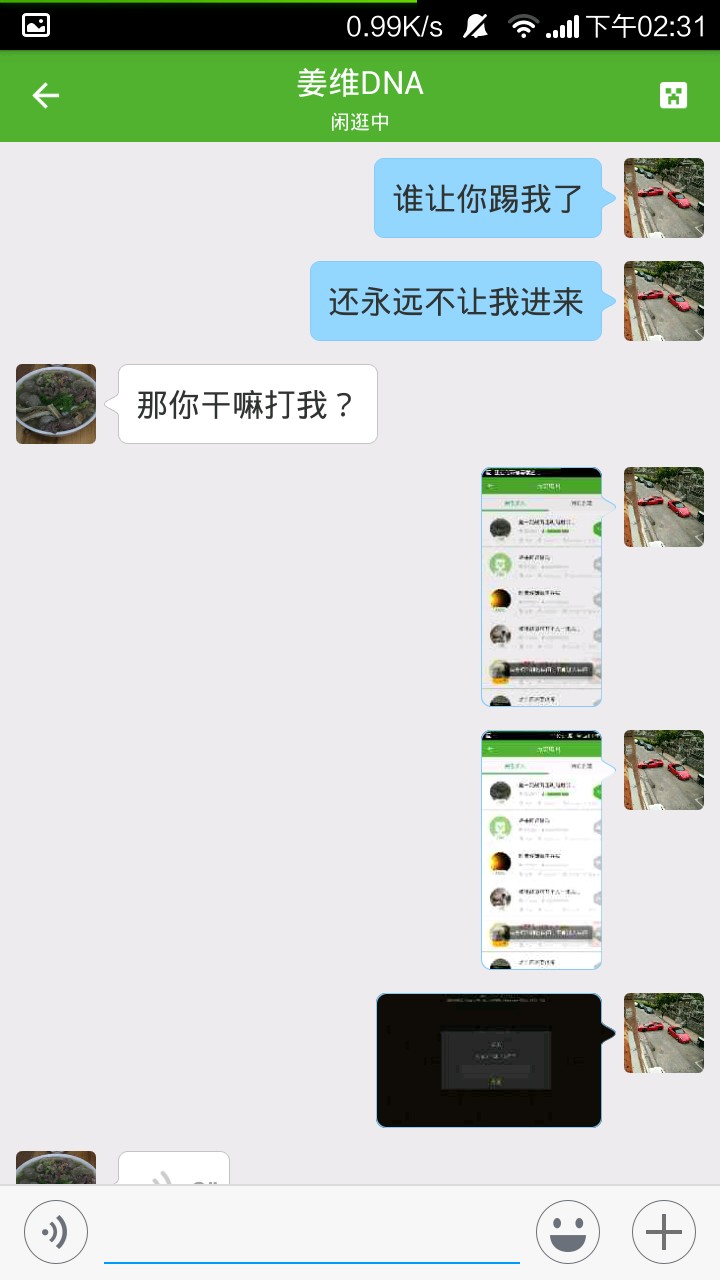The height and width of the screenshot is (1280, 720).
Task: View the dark screenshot image message
Action: point(489,1060)
